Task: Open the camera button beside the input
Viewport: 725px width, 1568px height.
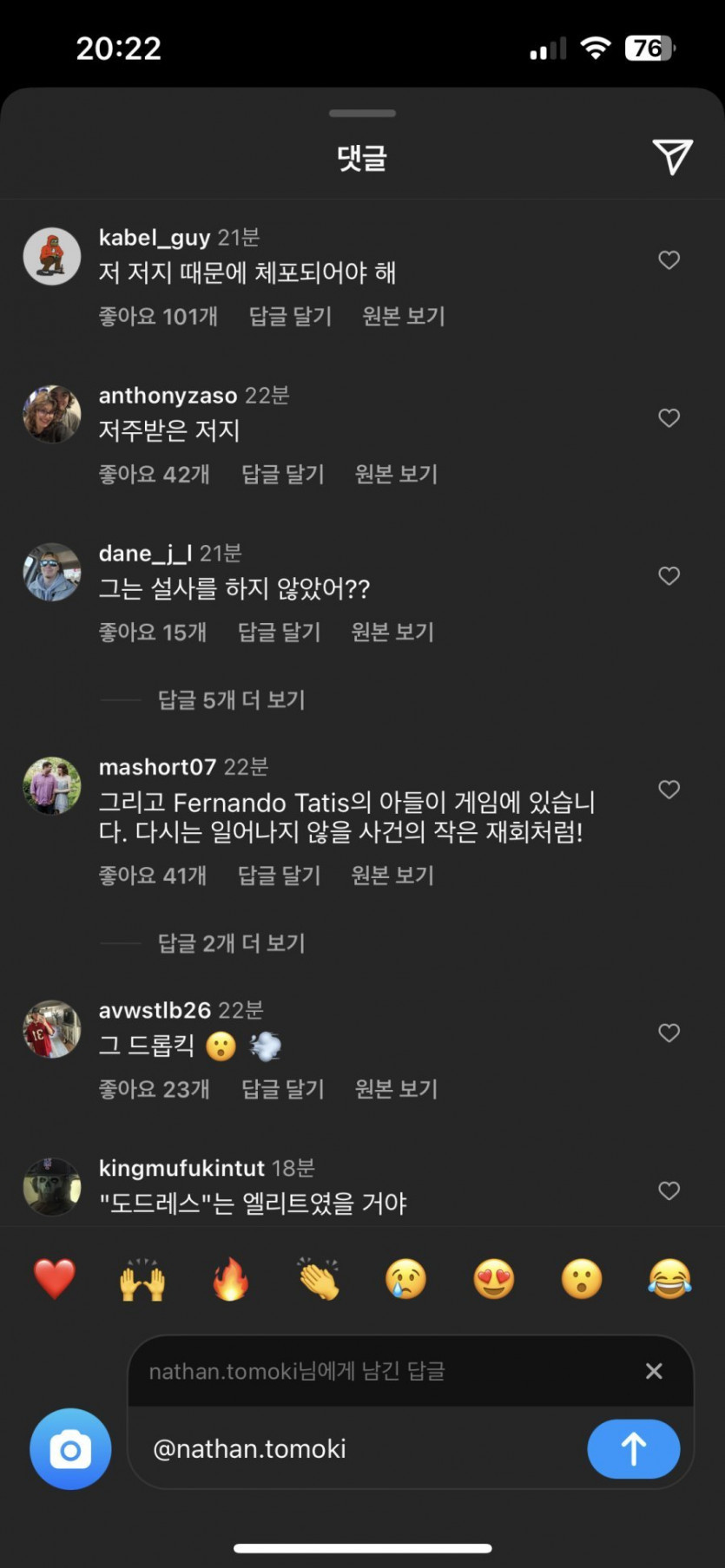Action: click(70, 1449)
